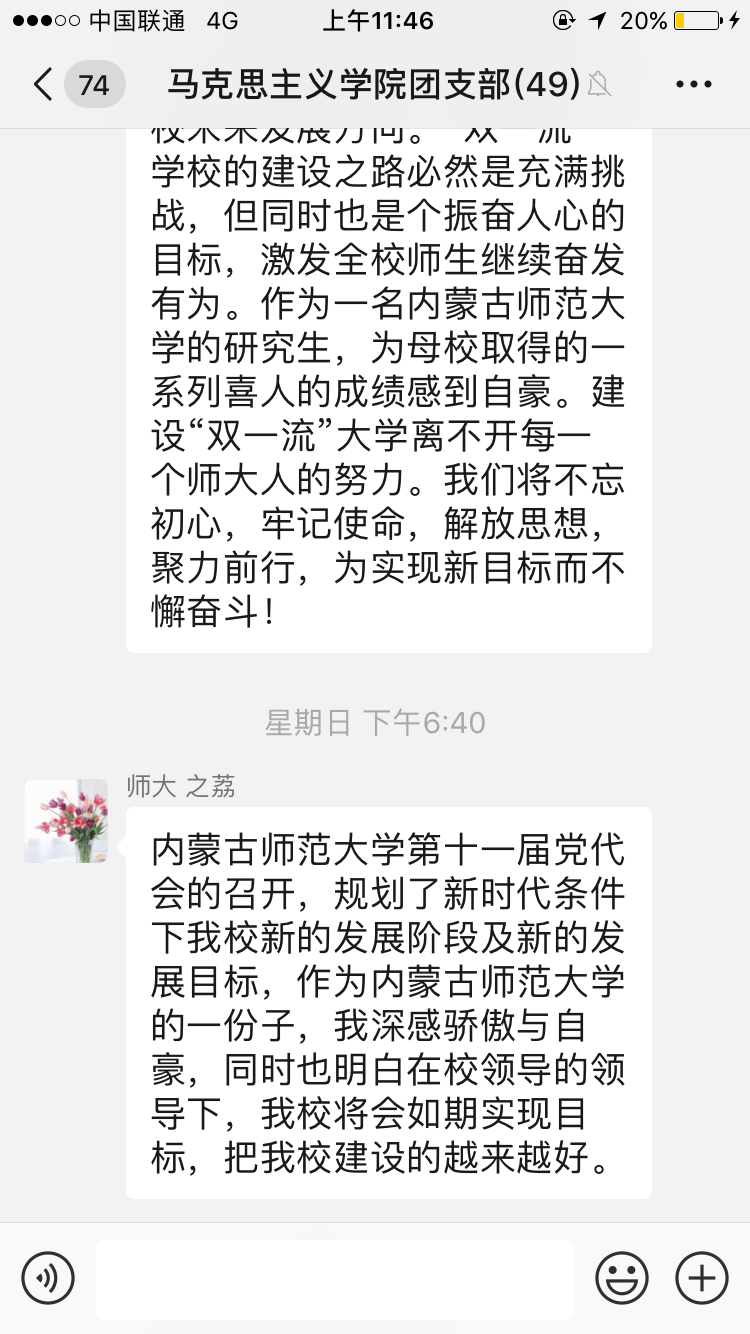This screenshot has width=750, height=1334.
Task: Open the plus attachments menu
Action: point(701,1278)
